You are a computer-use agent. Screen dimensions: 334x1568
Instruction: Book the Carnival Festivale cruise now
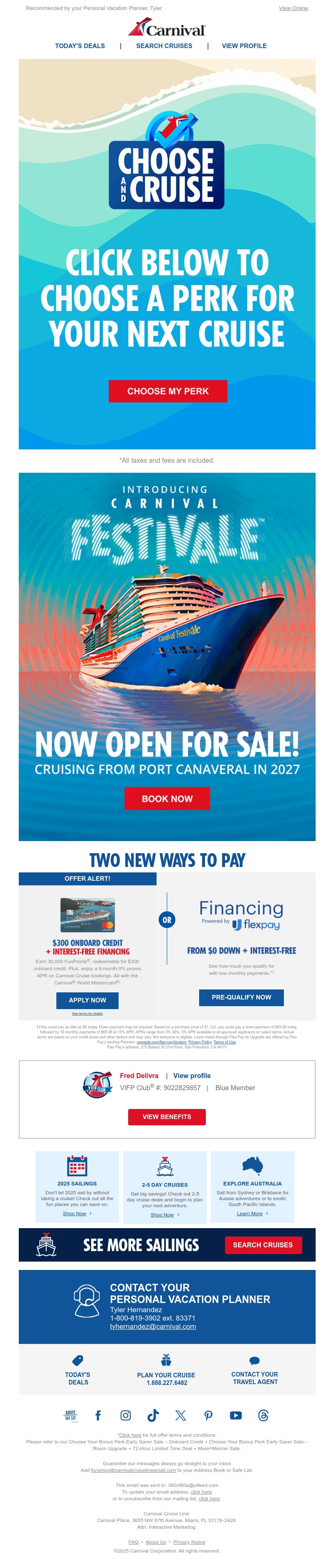tap(167, 798)
